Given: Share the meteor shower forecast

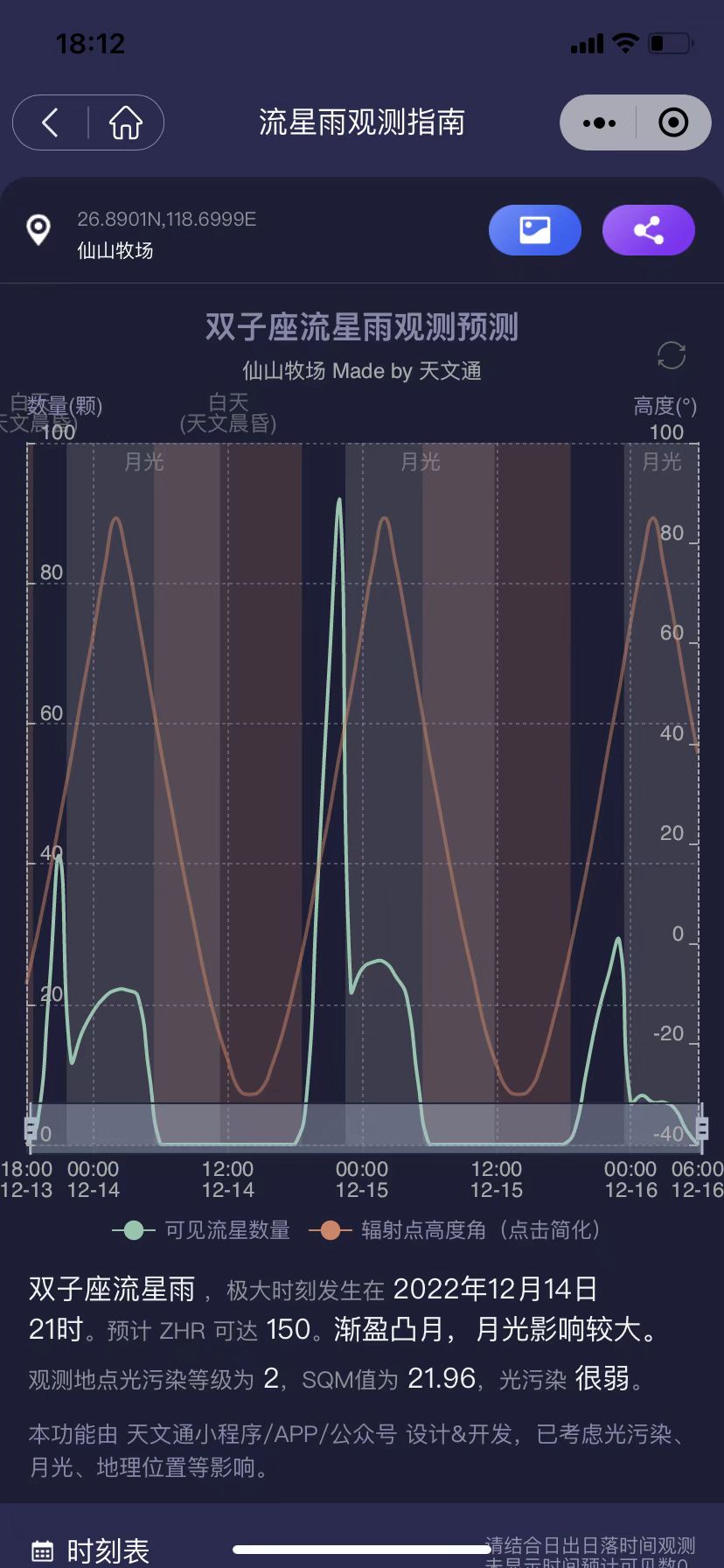Looking at the screenshot, I should click(x=648, y=230).
